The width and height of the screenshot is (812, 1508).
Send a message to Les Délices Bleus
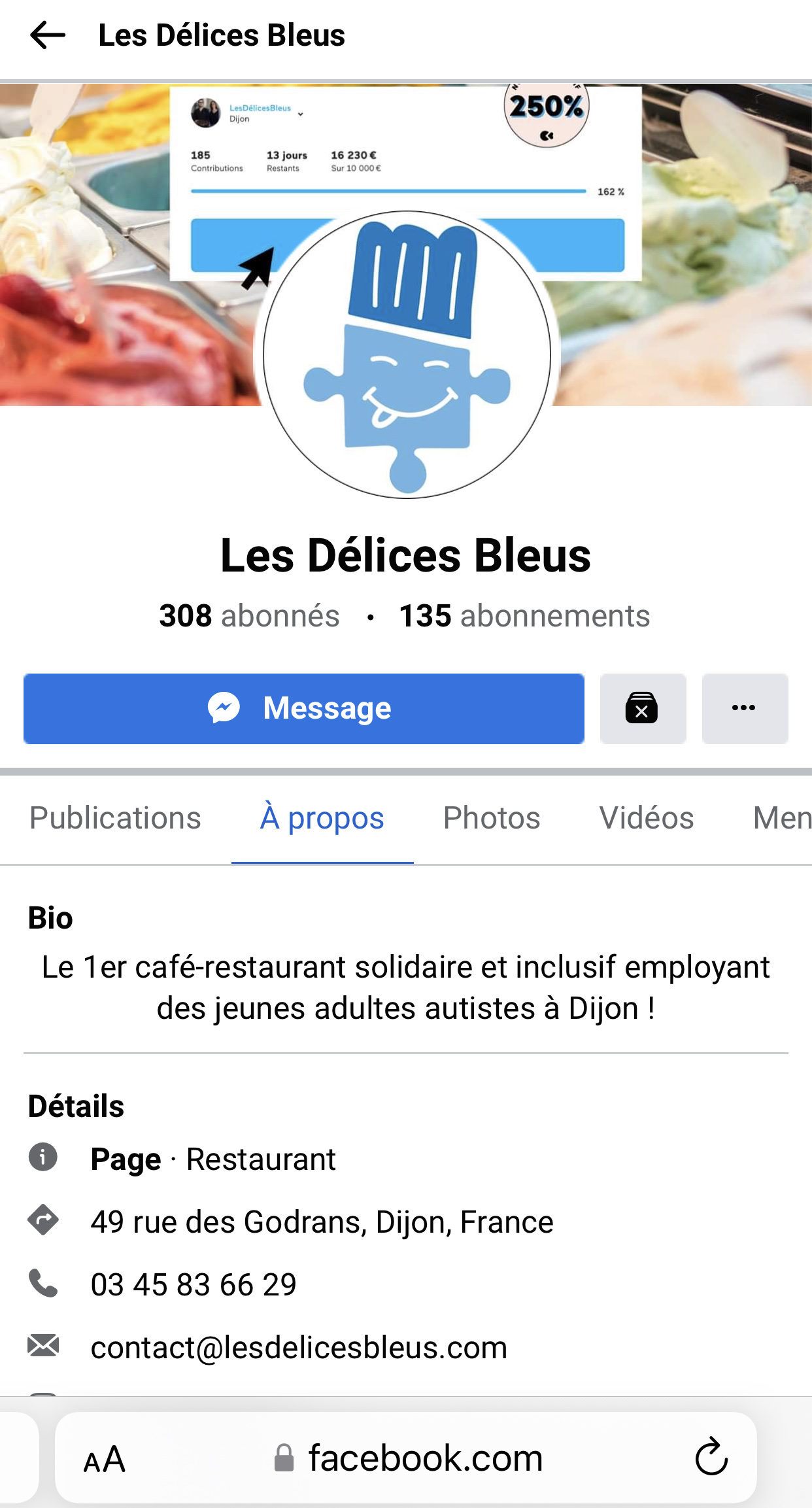point(304,708)
